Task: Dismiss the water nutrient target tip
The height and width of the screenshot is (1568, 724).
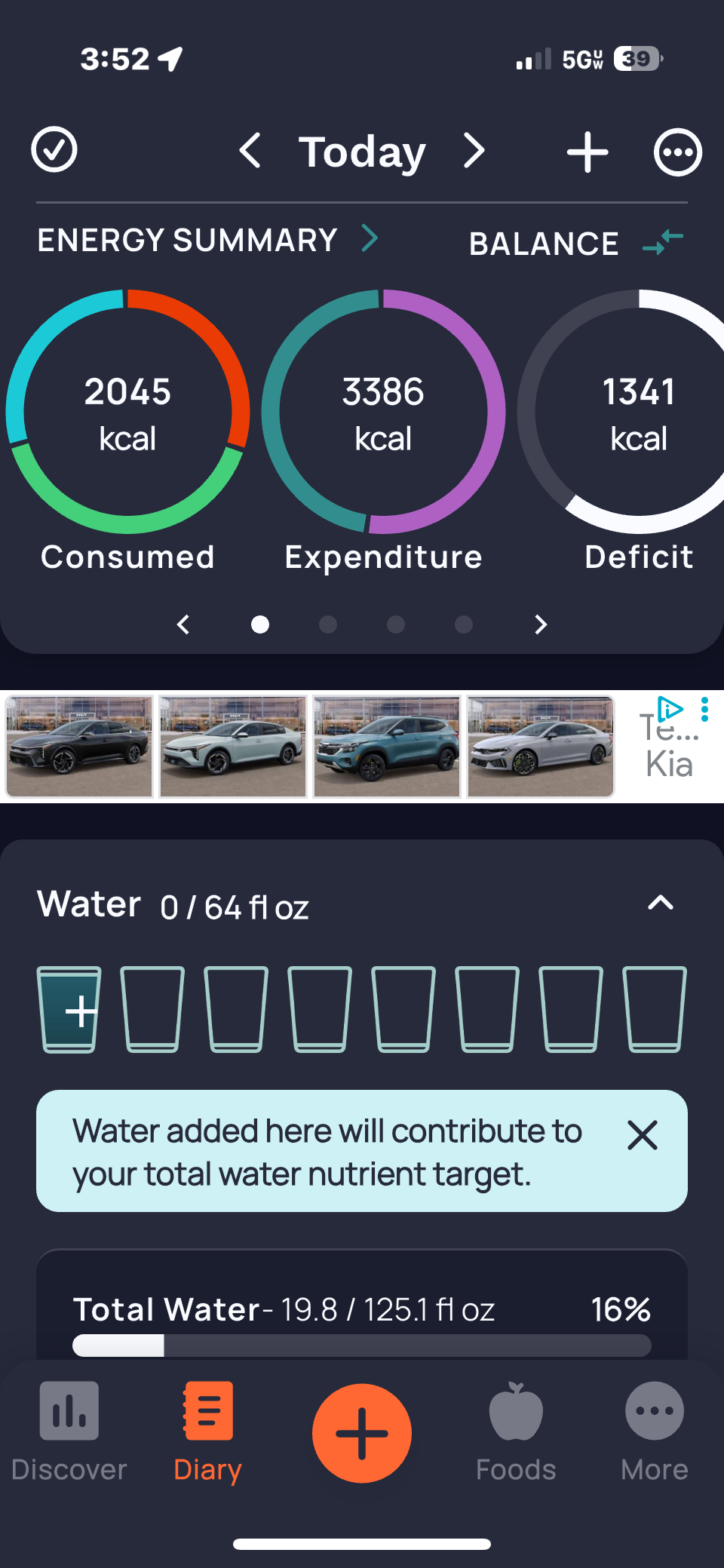Action: [x=643, y=1135]
